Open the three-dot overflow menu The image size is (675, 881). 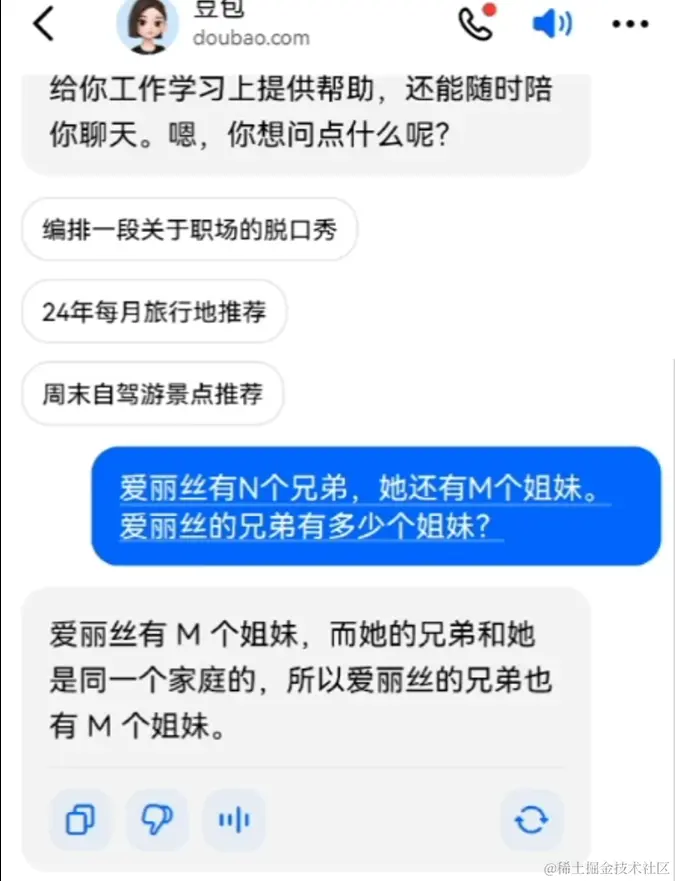630,24
